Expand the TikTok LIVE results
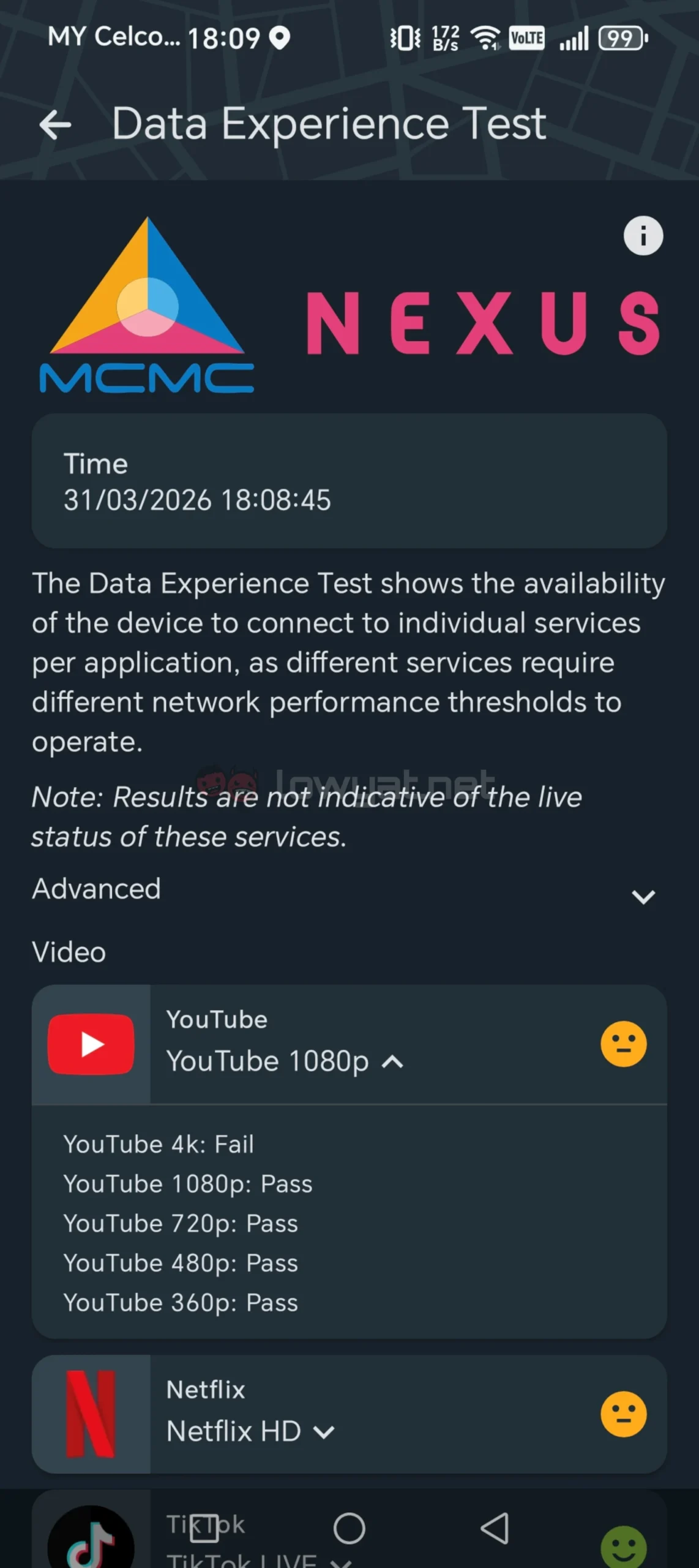This screenshot has width=699, height=1568. (341, 1562)
